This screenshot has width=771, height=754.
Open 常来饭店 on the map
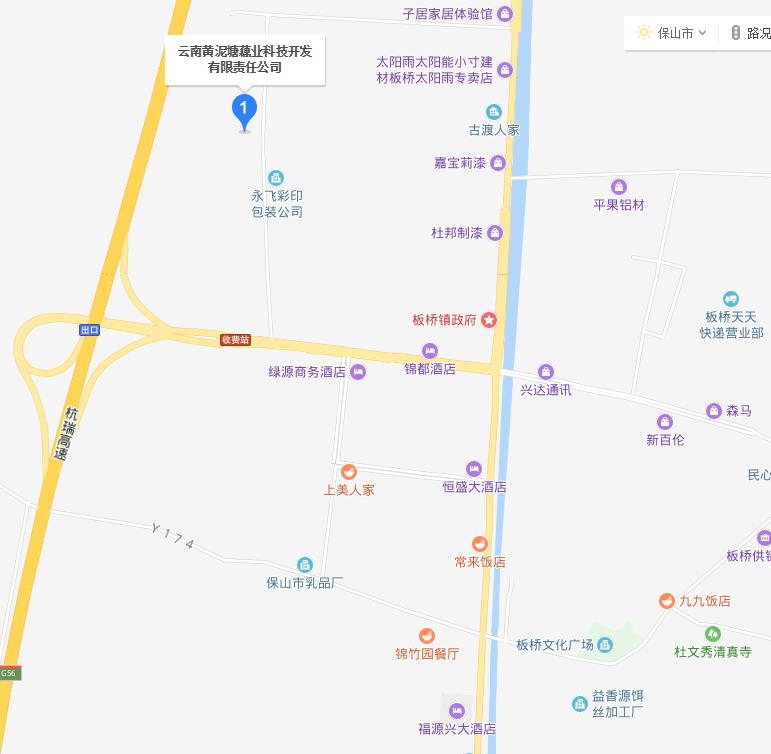480,544
